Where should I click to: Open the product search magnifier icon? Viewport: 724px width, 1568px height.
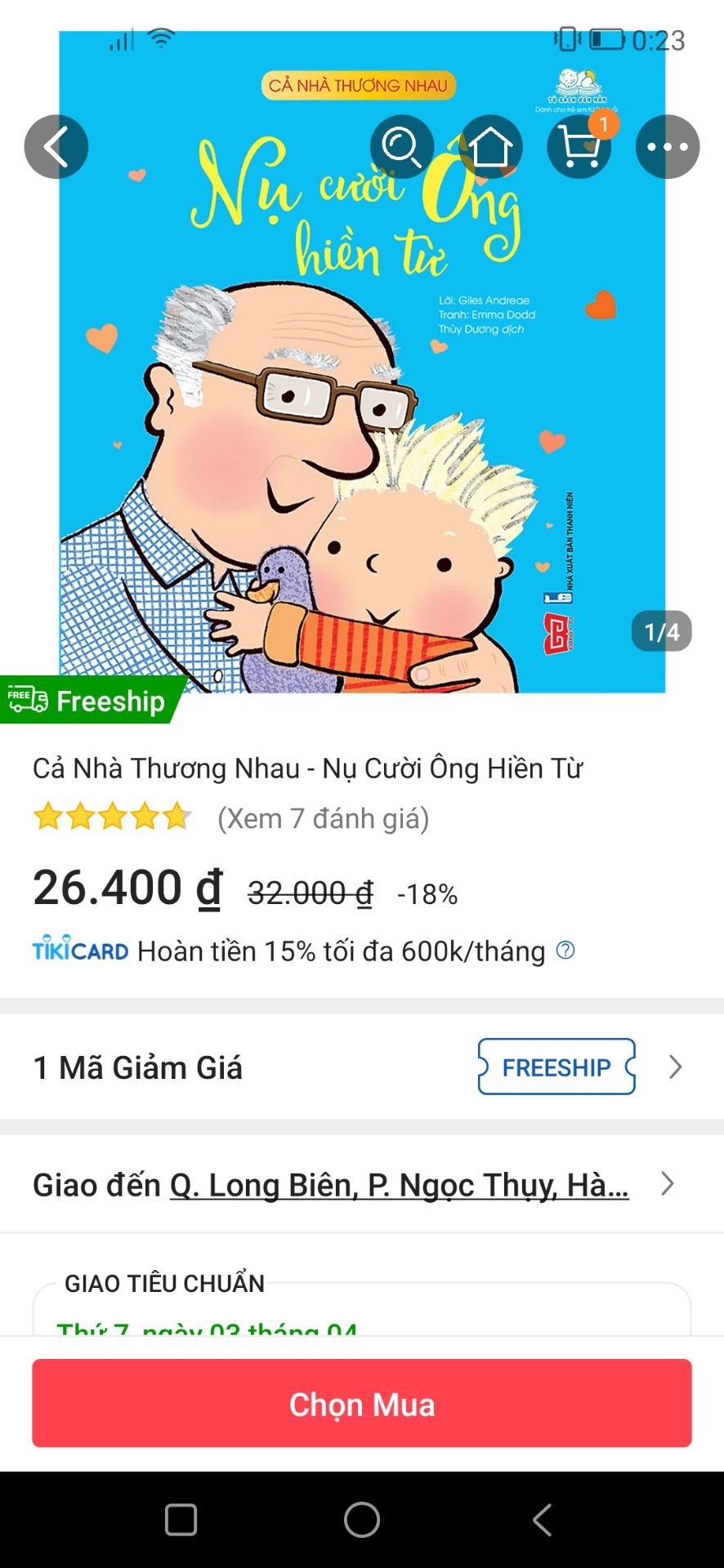pyautogui.click(x=402, y=146)
